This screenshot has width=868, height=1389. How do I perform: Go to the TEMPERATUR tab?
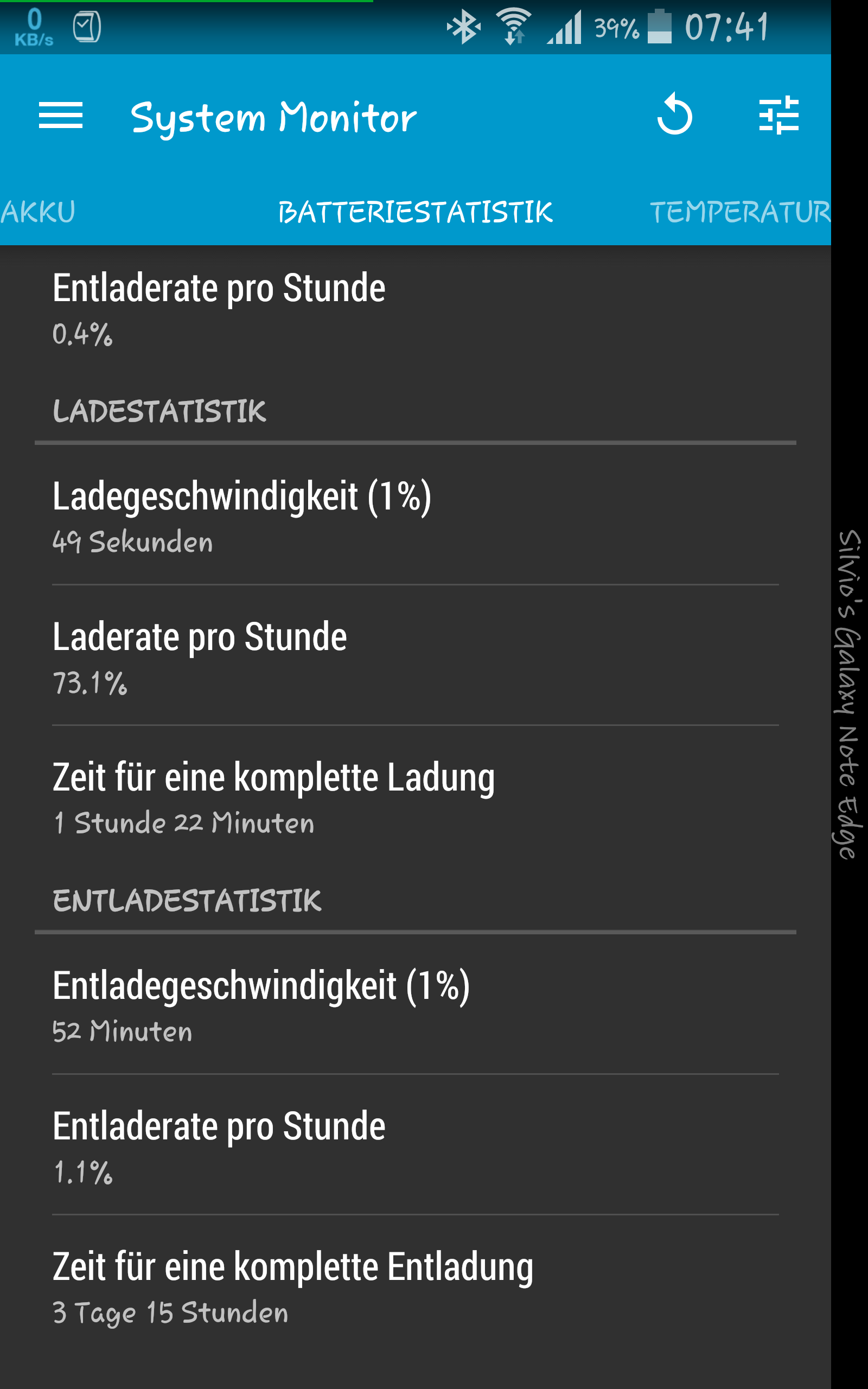click(x=740, y=212)
